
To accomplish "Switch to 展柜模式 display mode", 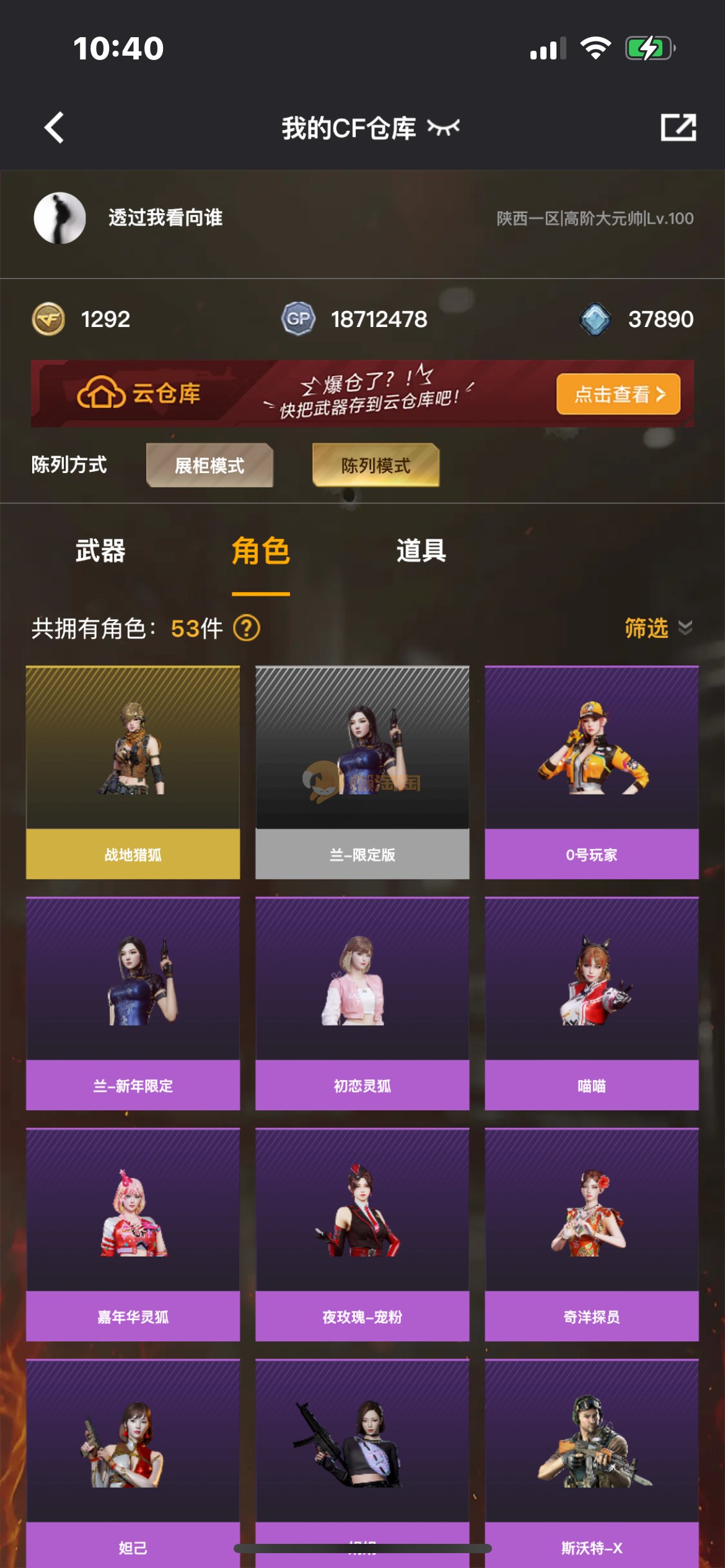I will click(209, 465).
